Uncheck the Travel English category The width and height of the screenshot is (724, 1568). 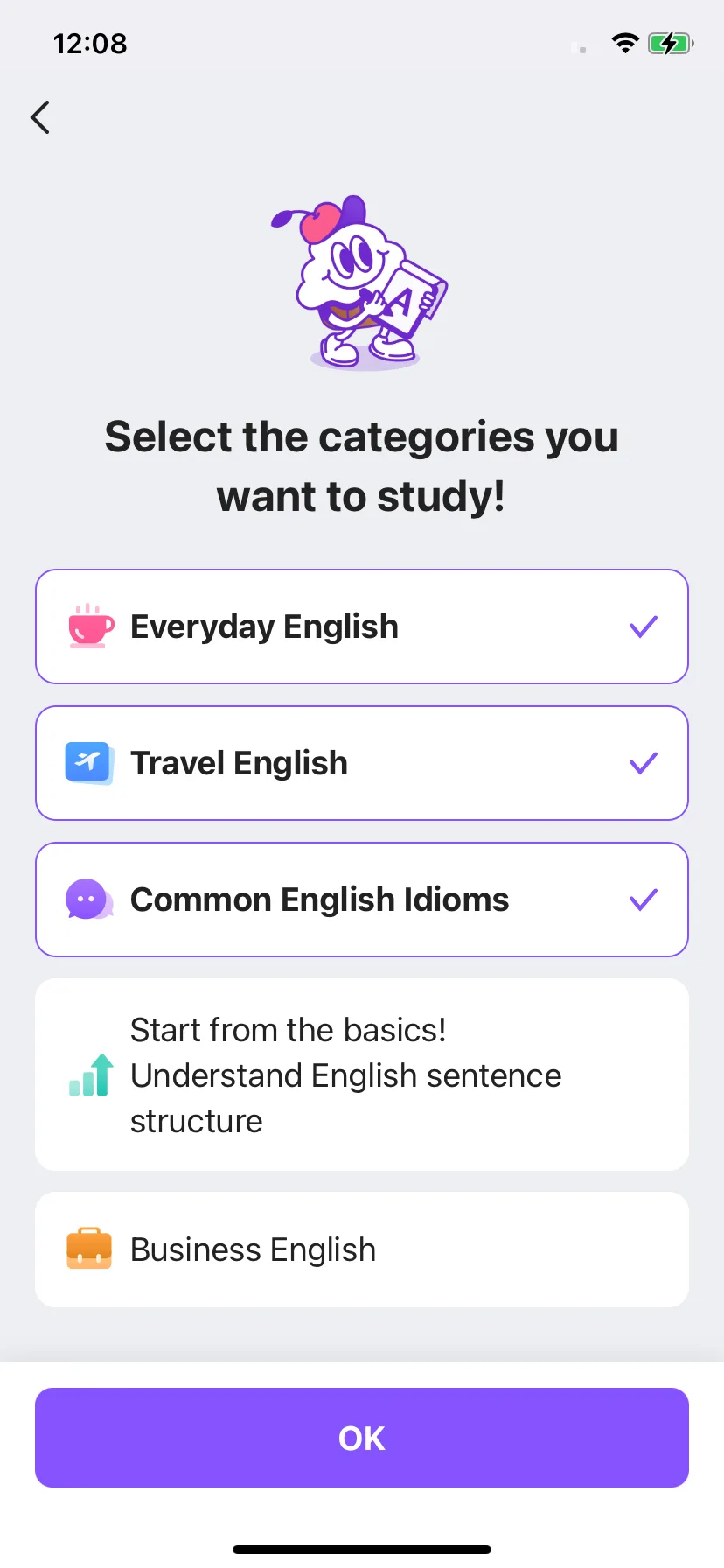[362, 763]
